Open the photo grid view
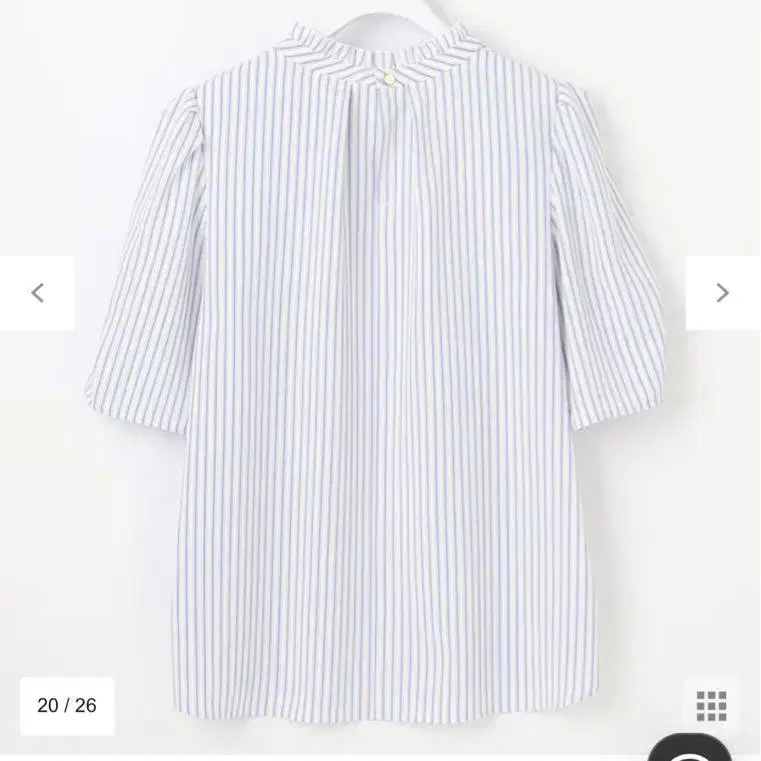 [711, 706]
